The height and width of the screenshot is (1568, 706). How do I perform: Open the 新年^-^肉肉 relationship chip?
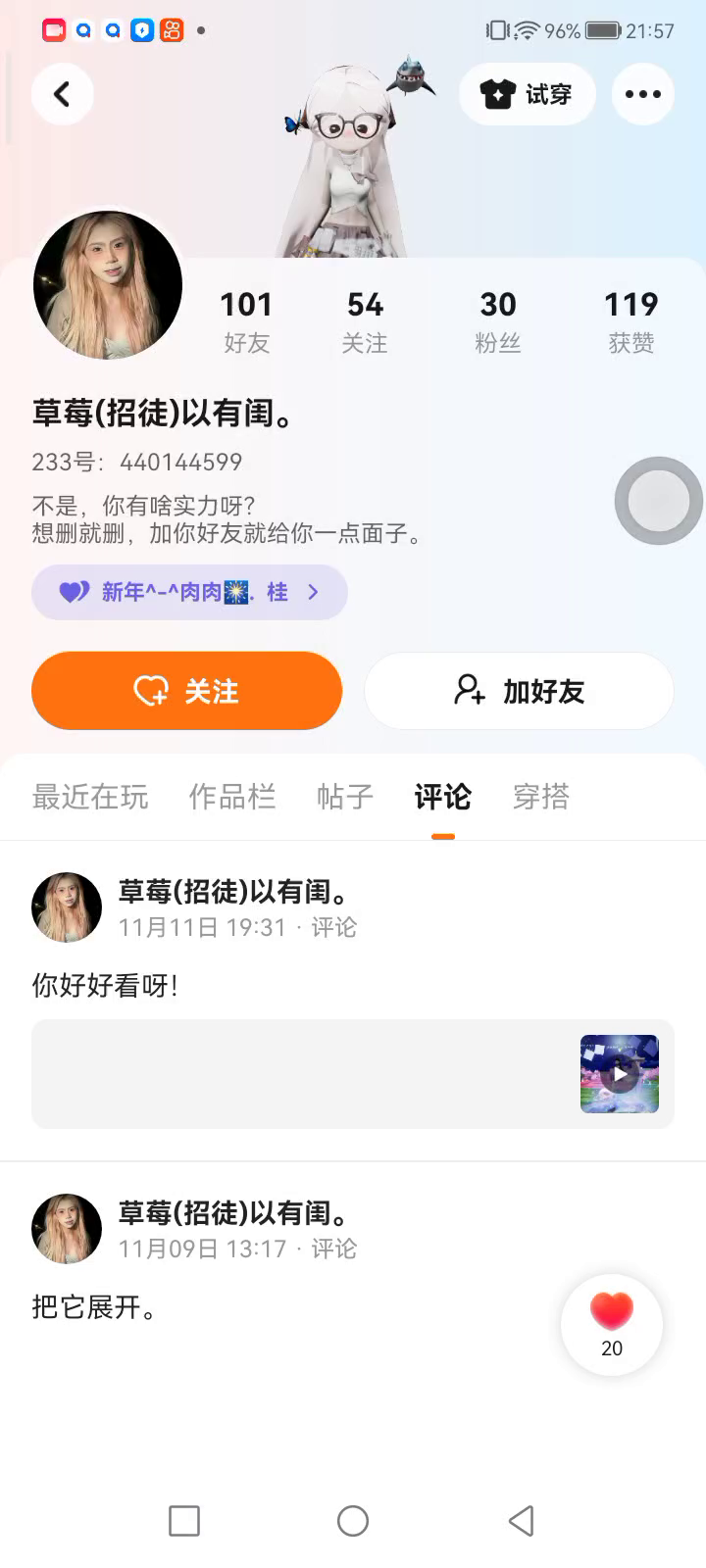point(189,592)
